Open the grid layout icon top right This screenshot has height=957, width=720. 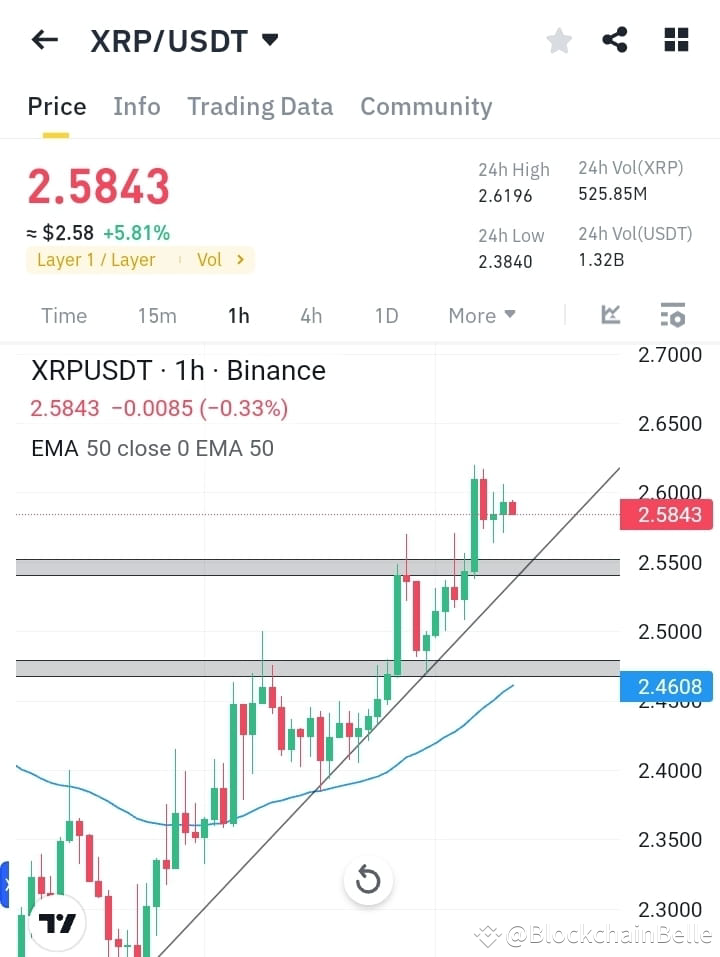(675, 40)
